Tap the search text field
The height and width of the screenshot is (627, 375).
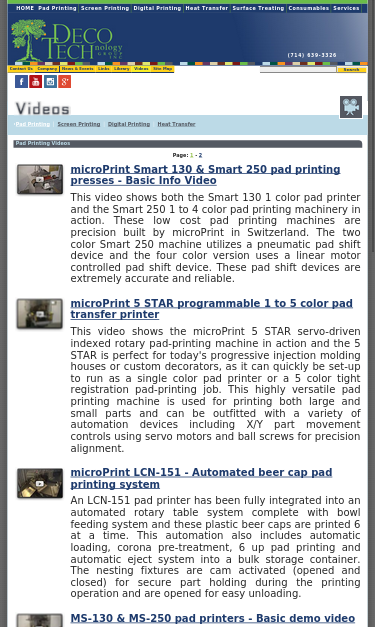coord(298,70)
